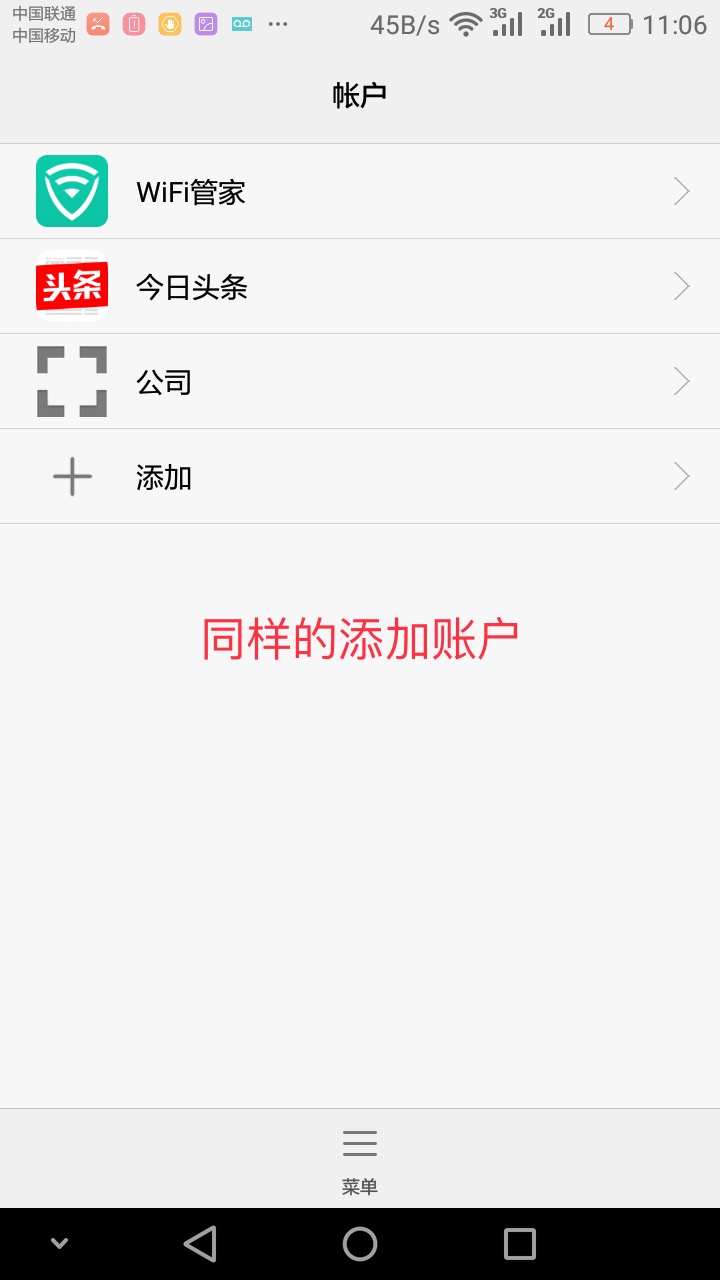Screen dimensions: 720x1280
Task: Tap the 今日头条 red app icon
Action: (71, 286)
